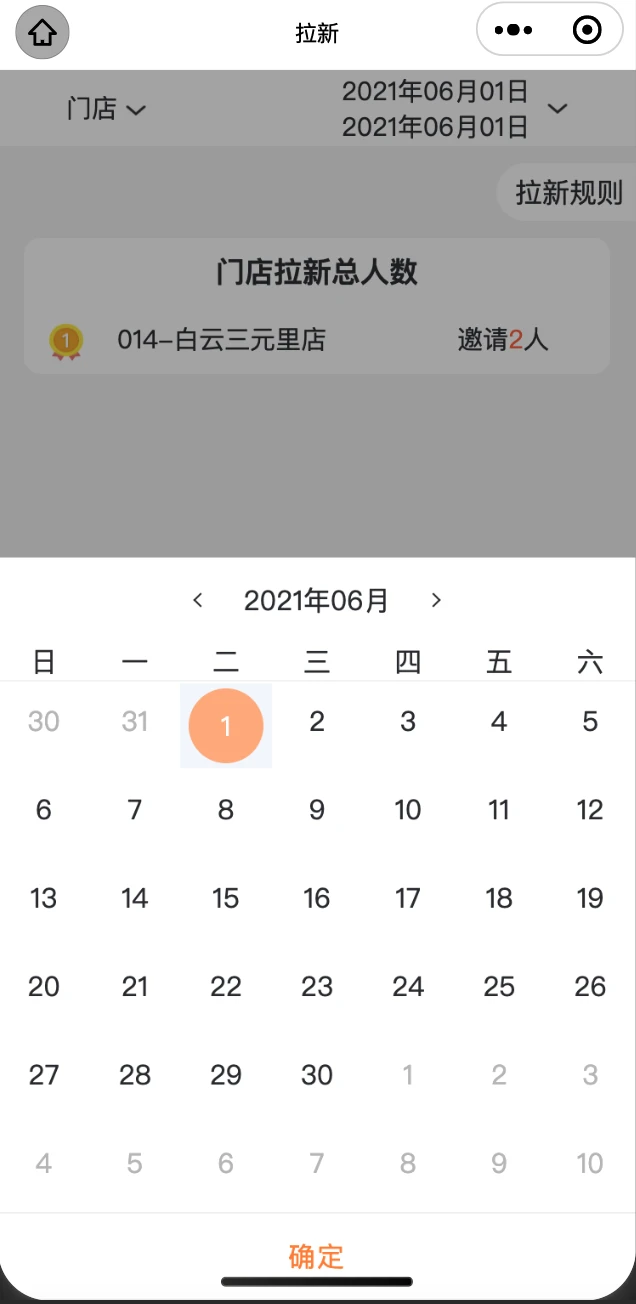Image resolution: width=636 pixels, height=1304 pixels.
Task: Select June 20 in the calendar
Action: pos(44,987)
